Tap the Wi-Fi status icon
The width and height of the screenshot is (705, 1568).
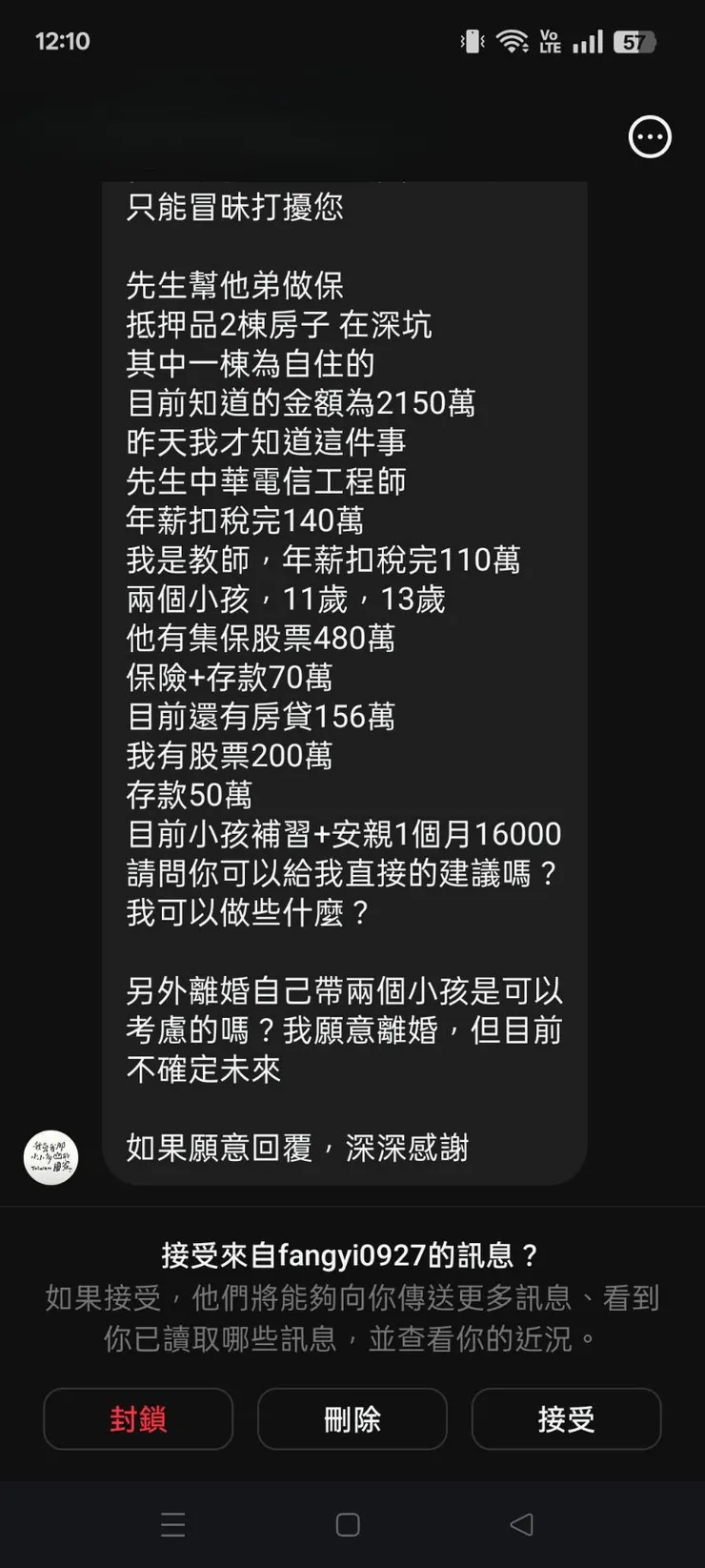(x=514, y=41)
